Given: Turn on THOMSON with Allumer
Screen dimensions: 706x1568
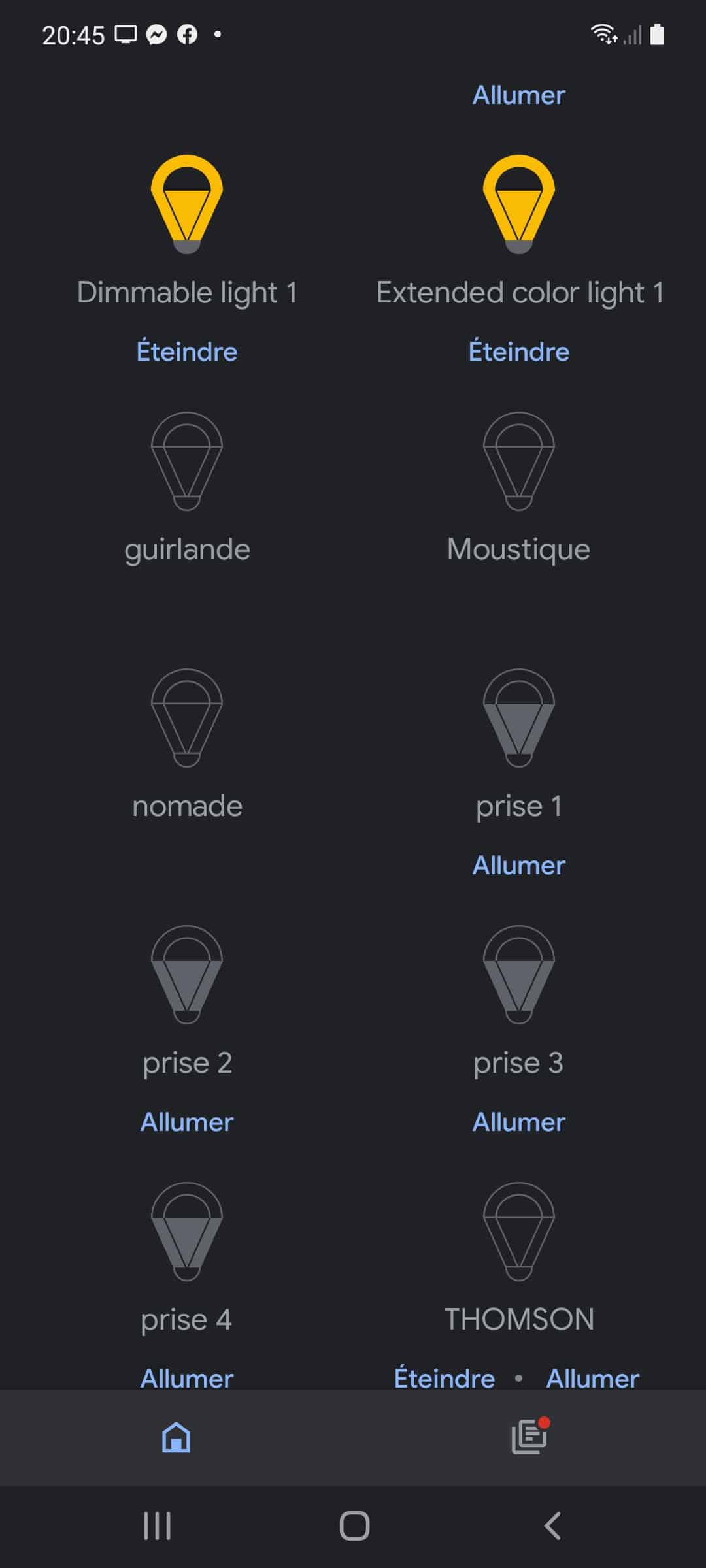Looking at the screenshot, I should tap(593, 1379).
